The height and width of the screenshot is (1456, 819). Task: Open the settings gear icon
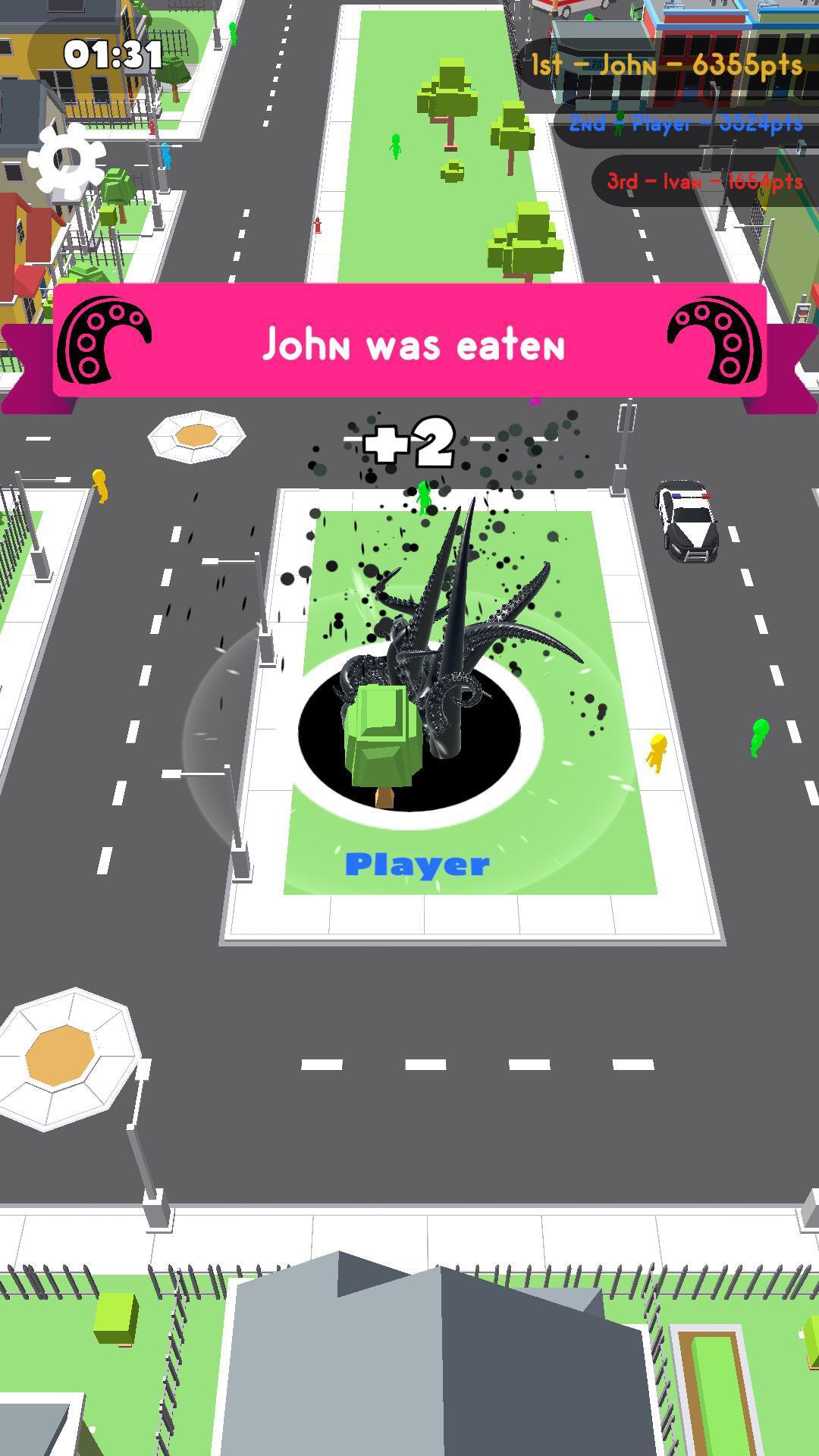pos(64,159)
